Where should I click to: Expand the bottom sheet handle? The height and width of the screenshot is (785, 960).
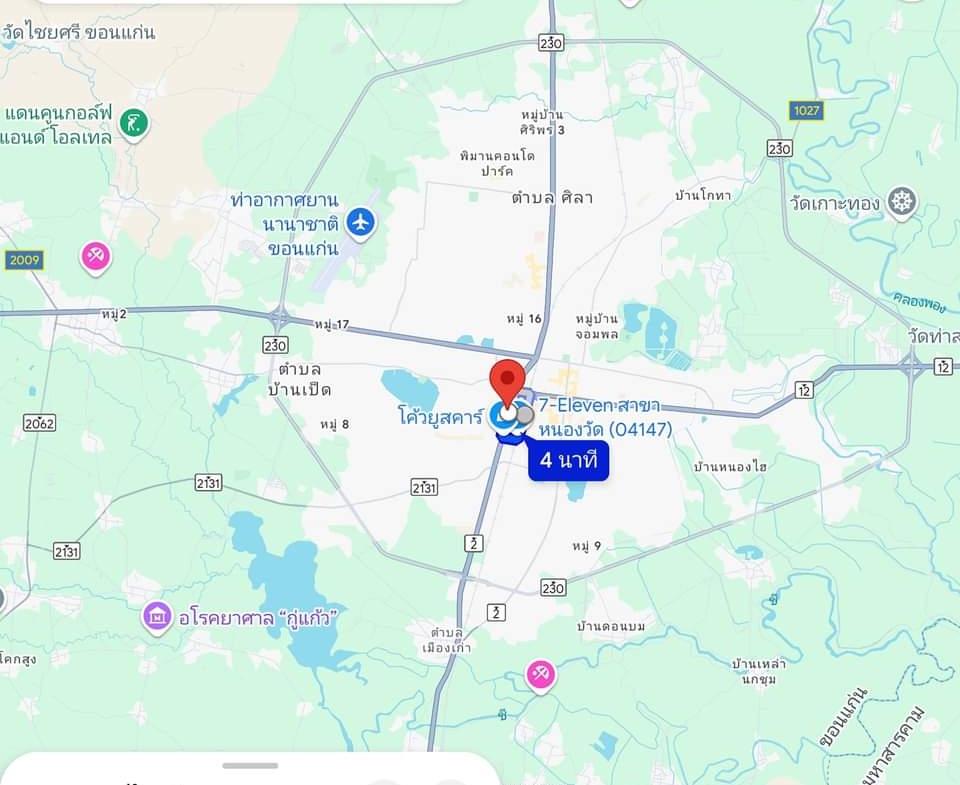coord(250,766)
